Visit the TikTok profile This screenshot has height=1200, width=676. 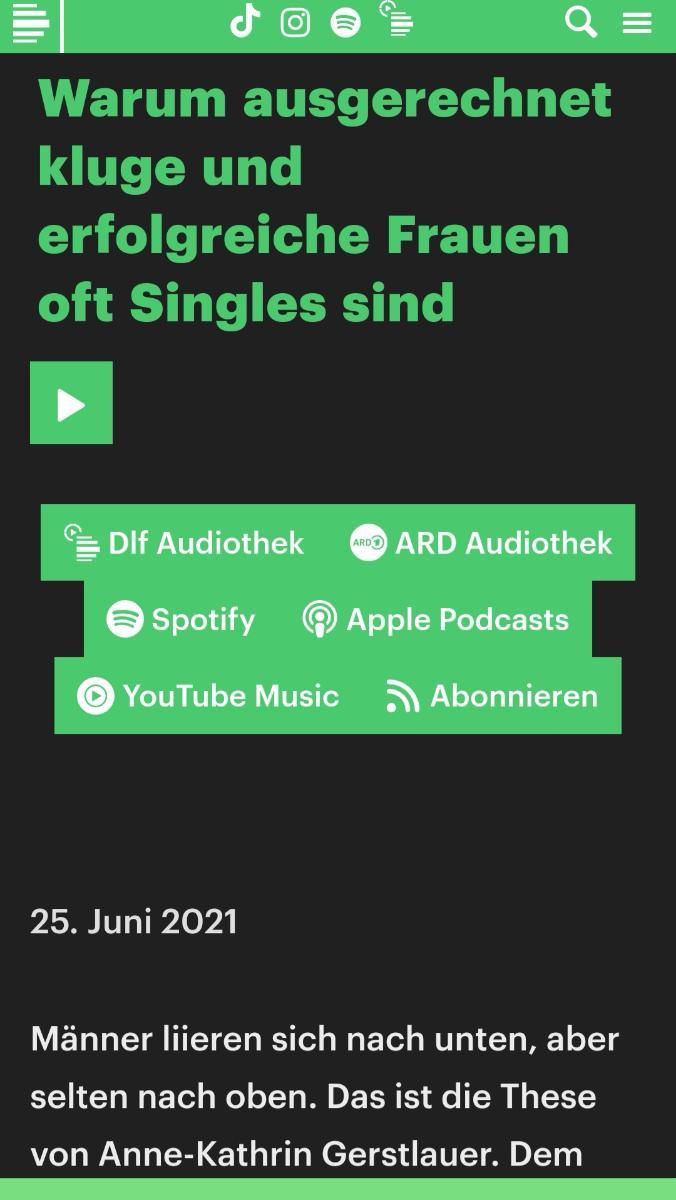(x=245, y=21)
